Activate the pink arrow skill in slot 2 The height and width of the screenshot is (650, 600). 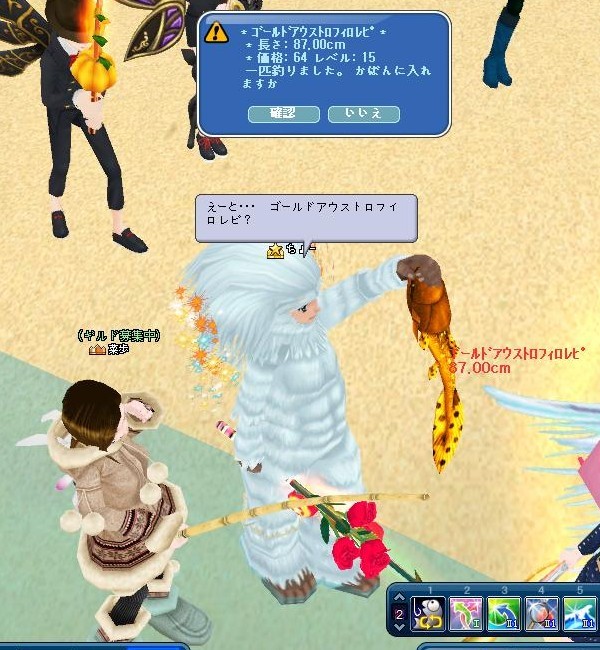466,614
